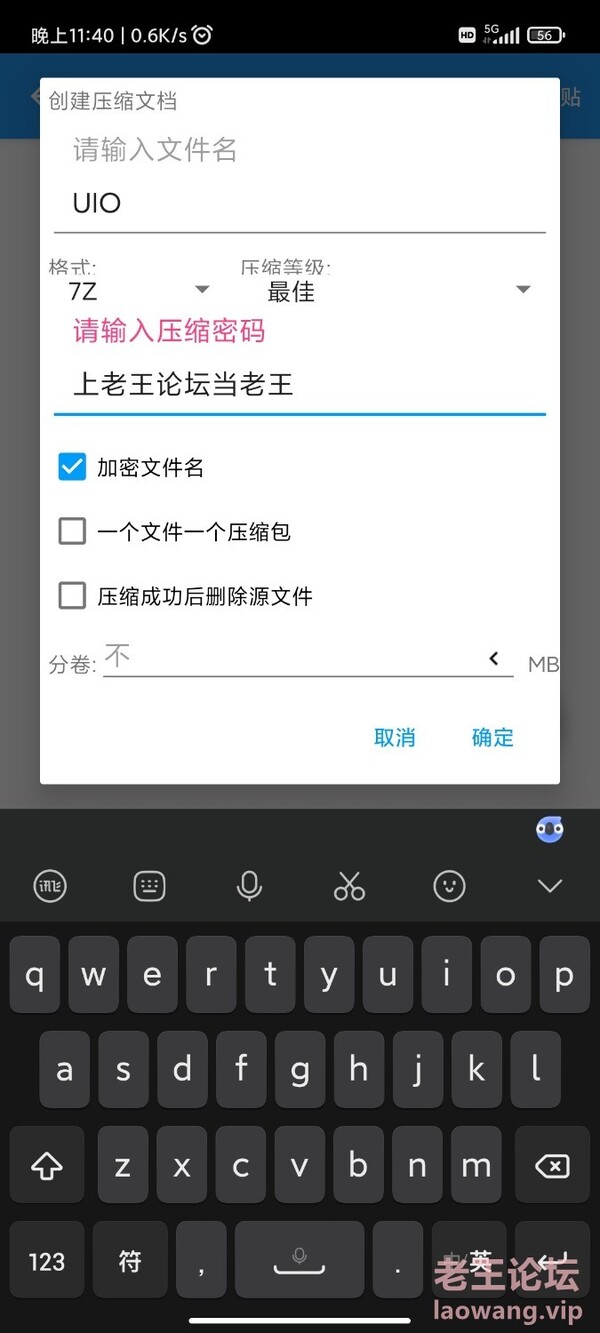Open the scissors clipboard tool

point(349,885)
